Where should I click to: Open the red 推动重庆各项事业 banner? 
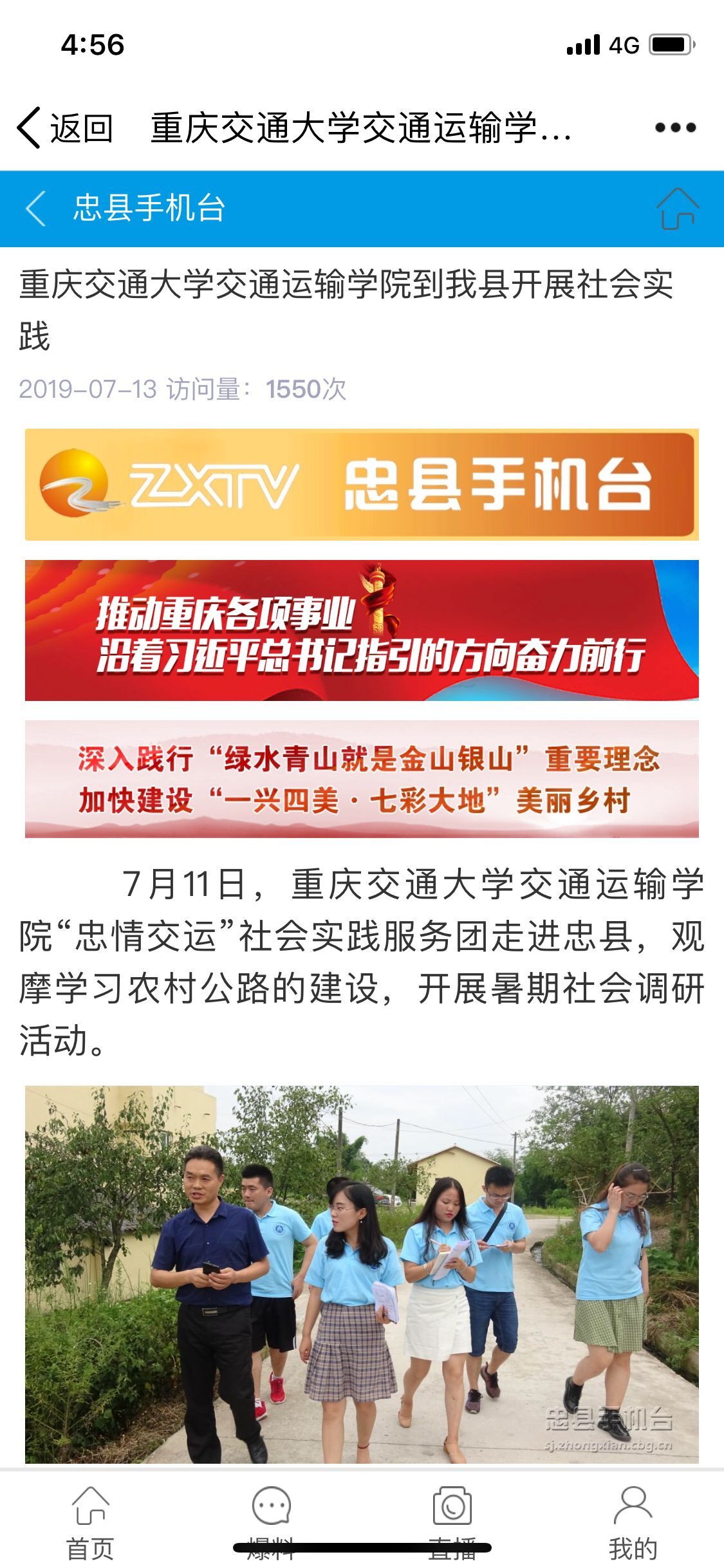point(362,630)
